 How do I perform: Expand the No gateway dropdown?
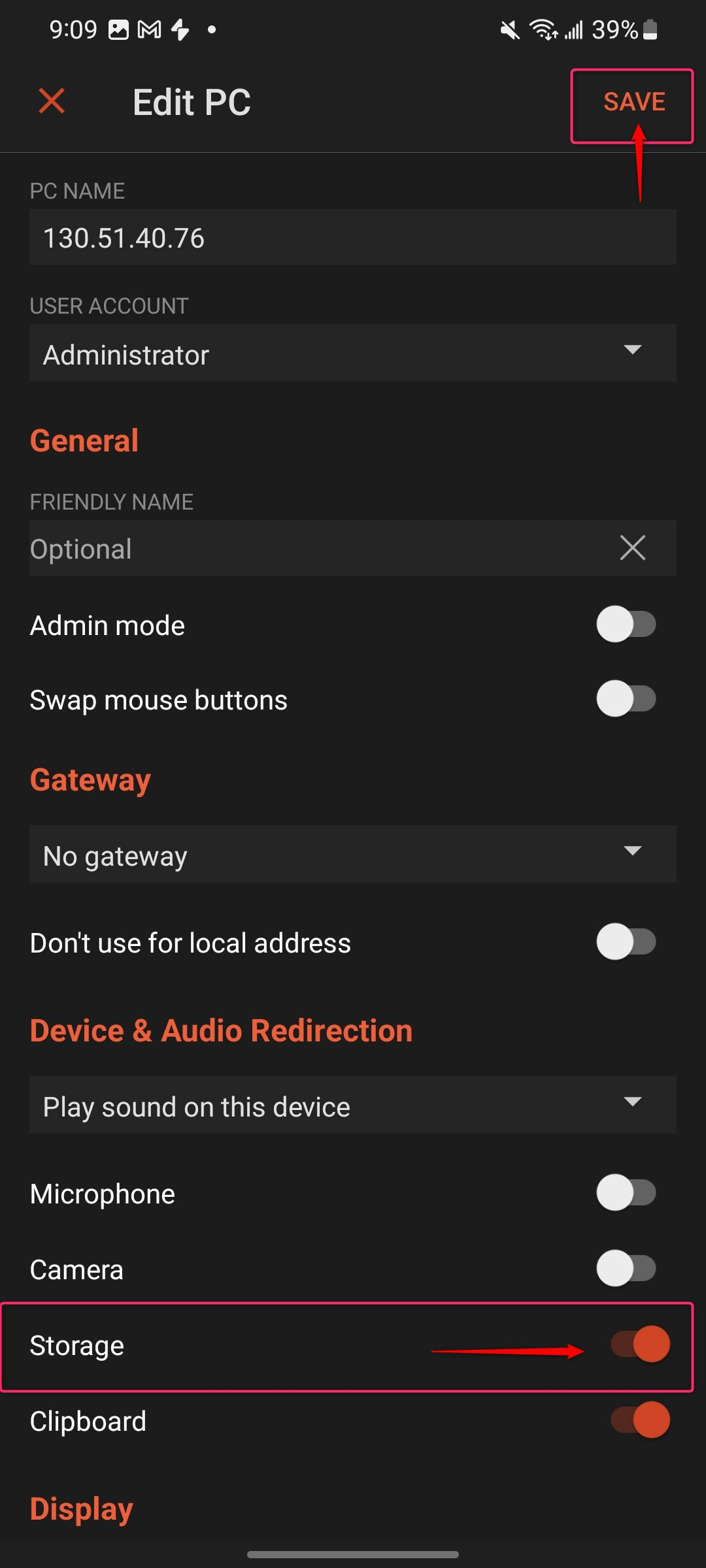(352, 855)
